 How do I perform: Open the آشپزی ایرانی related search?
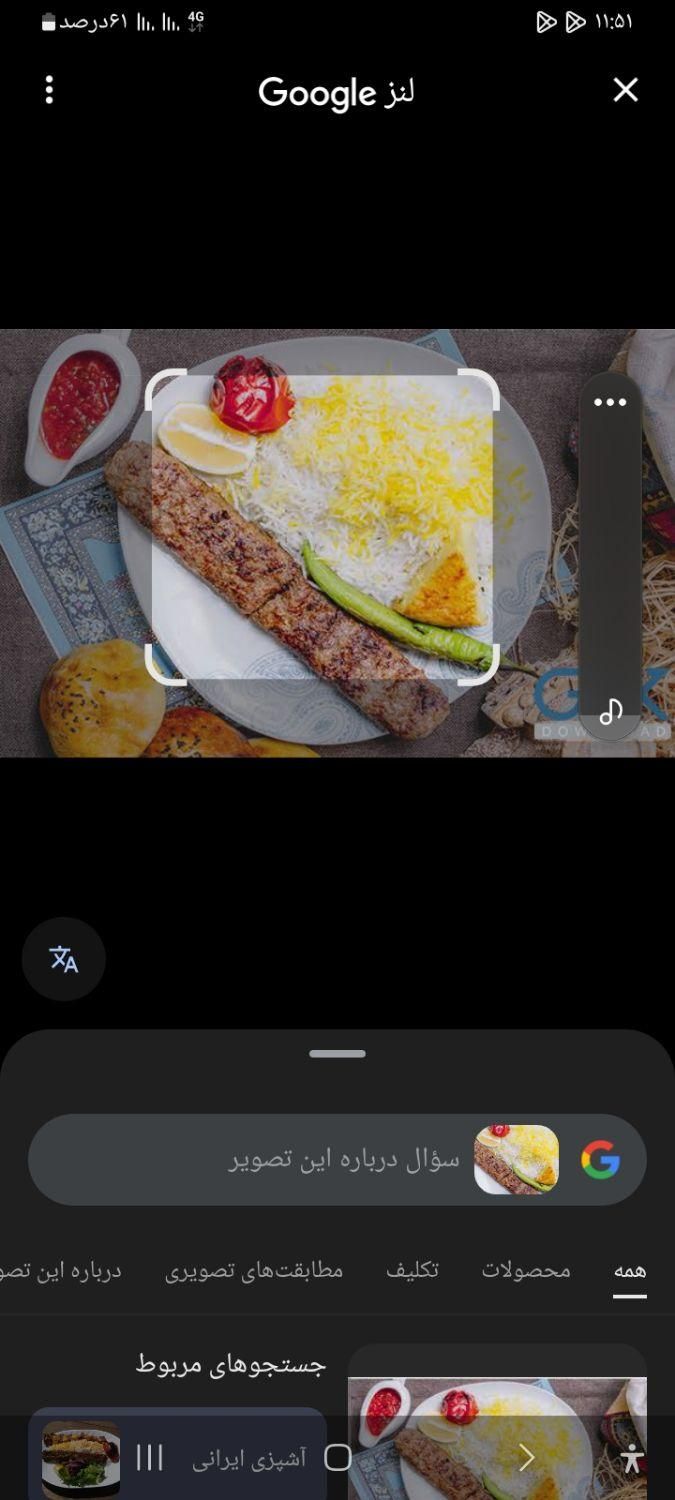pos(250,1458)
